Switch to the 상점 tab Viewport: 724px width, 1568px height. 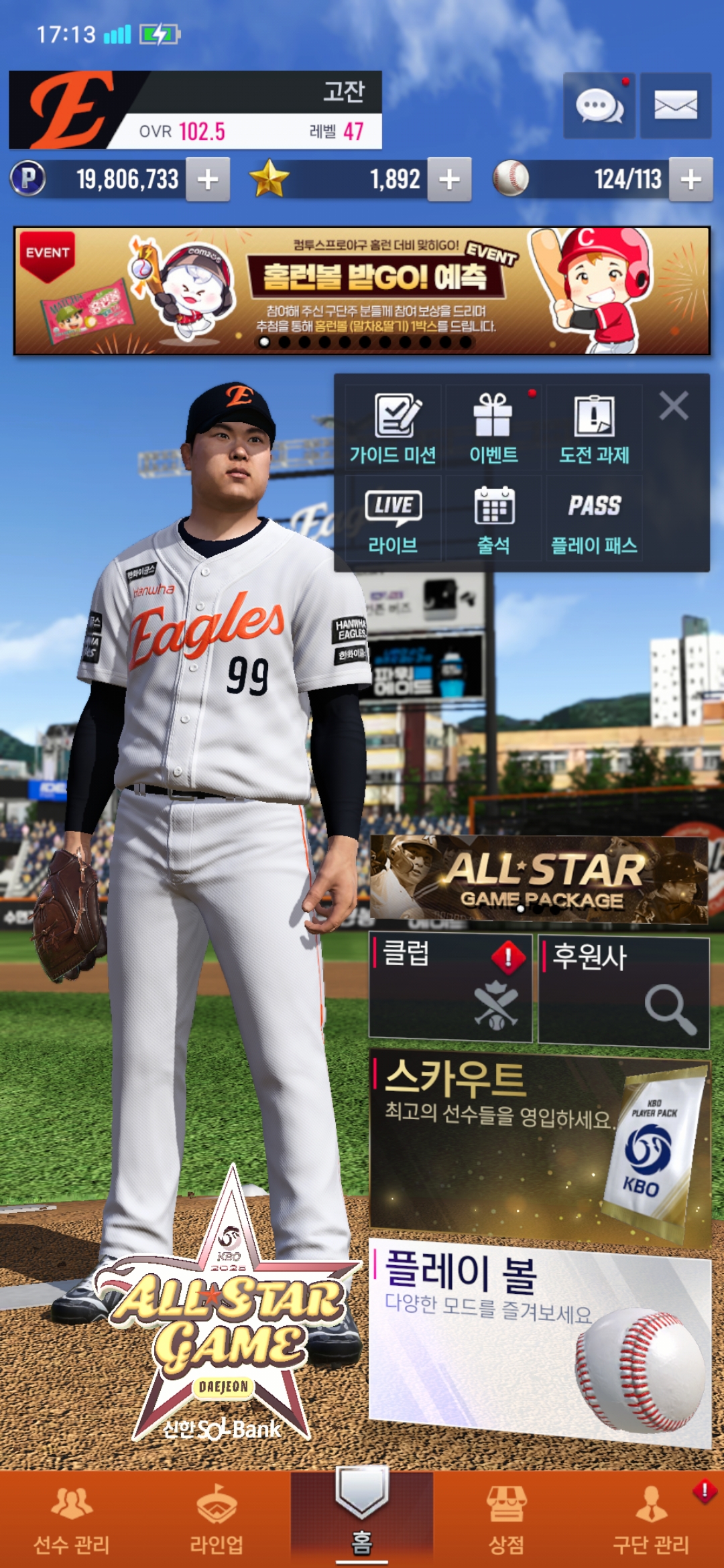pyautogui.click(x=507, y=1519)
